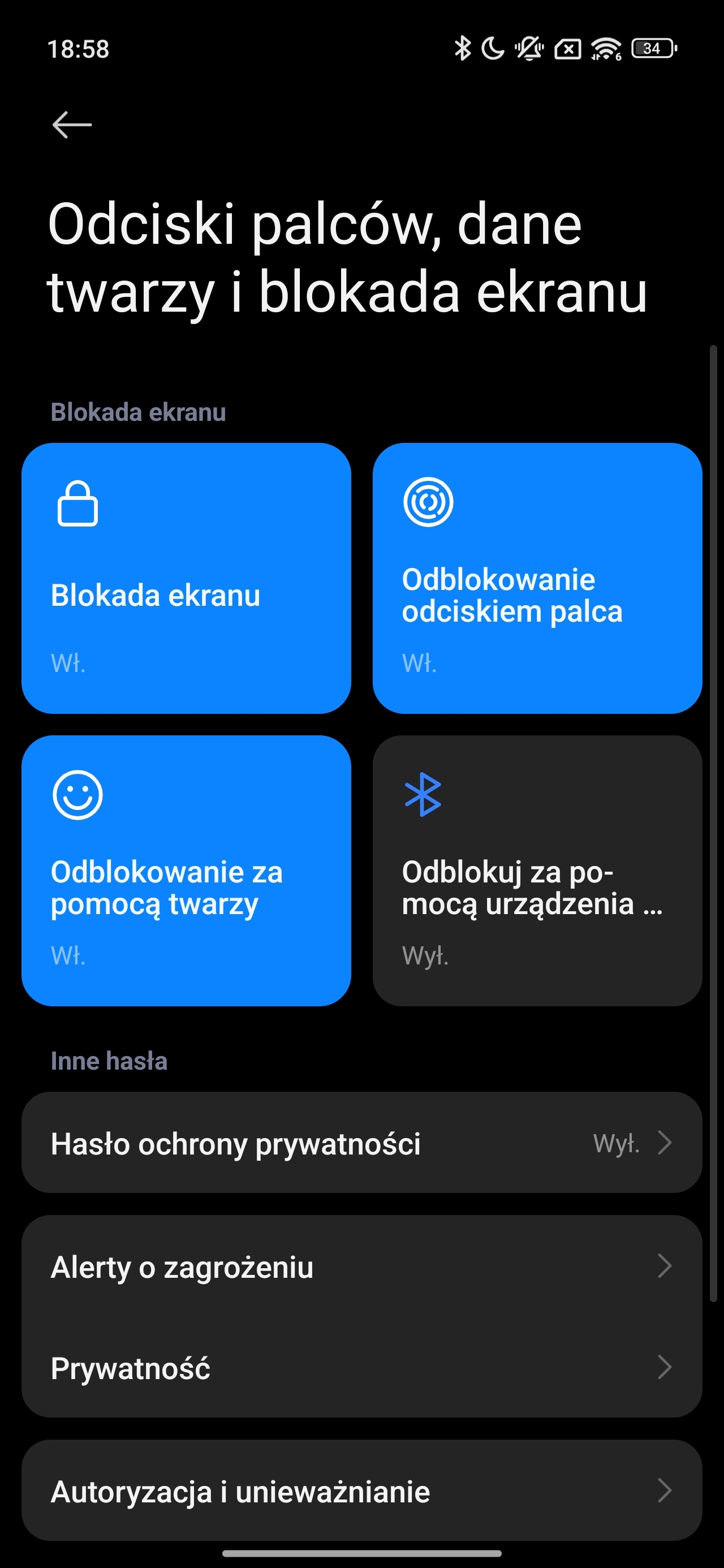Viewport: 724px width, 1568px height.
Task: Open Odblokuj za pomocą urządzenia Bluetooth card
Action: (x=537, y=870)
